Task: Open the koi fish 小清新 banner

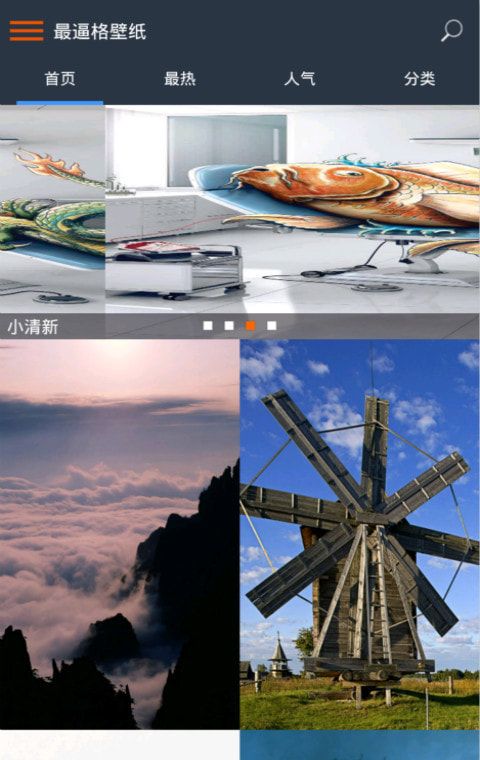Action: tap(292, 210)
